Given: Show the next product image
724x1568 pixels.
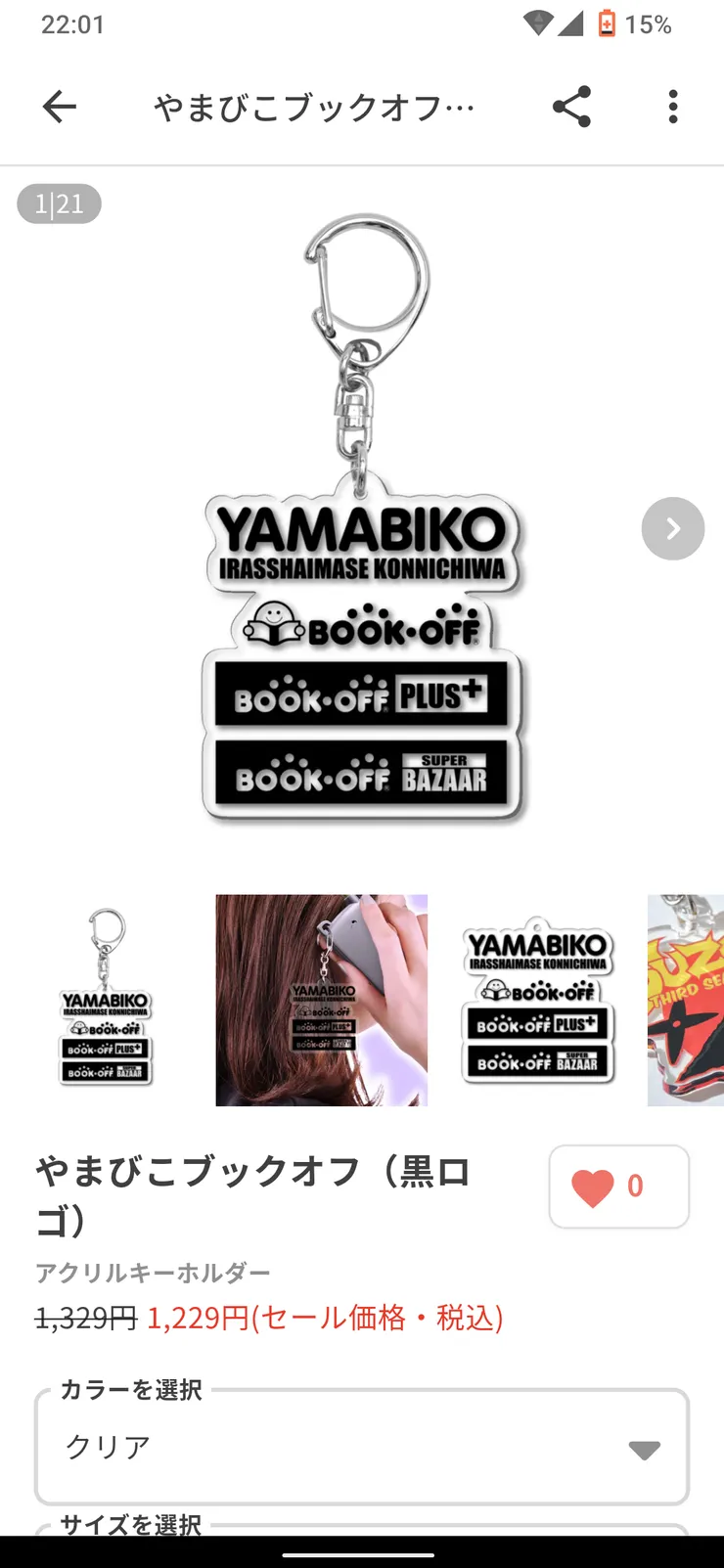Looking at the screenshot, I should tap(672, 529).
